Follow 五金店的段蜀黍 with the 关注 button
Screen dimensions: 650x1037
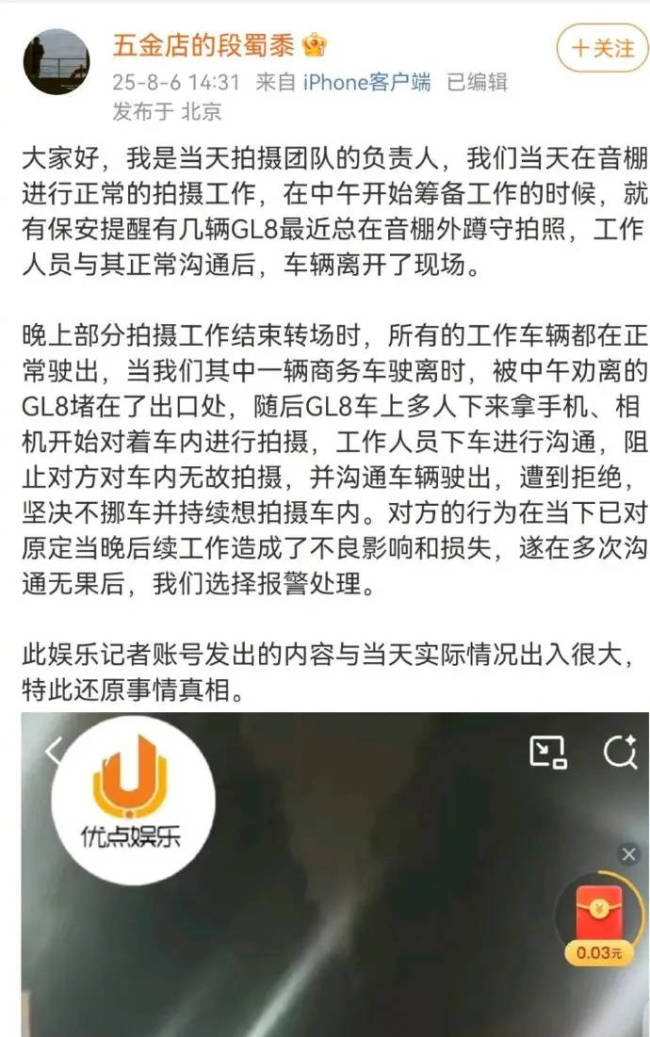tap(601, 47)
